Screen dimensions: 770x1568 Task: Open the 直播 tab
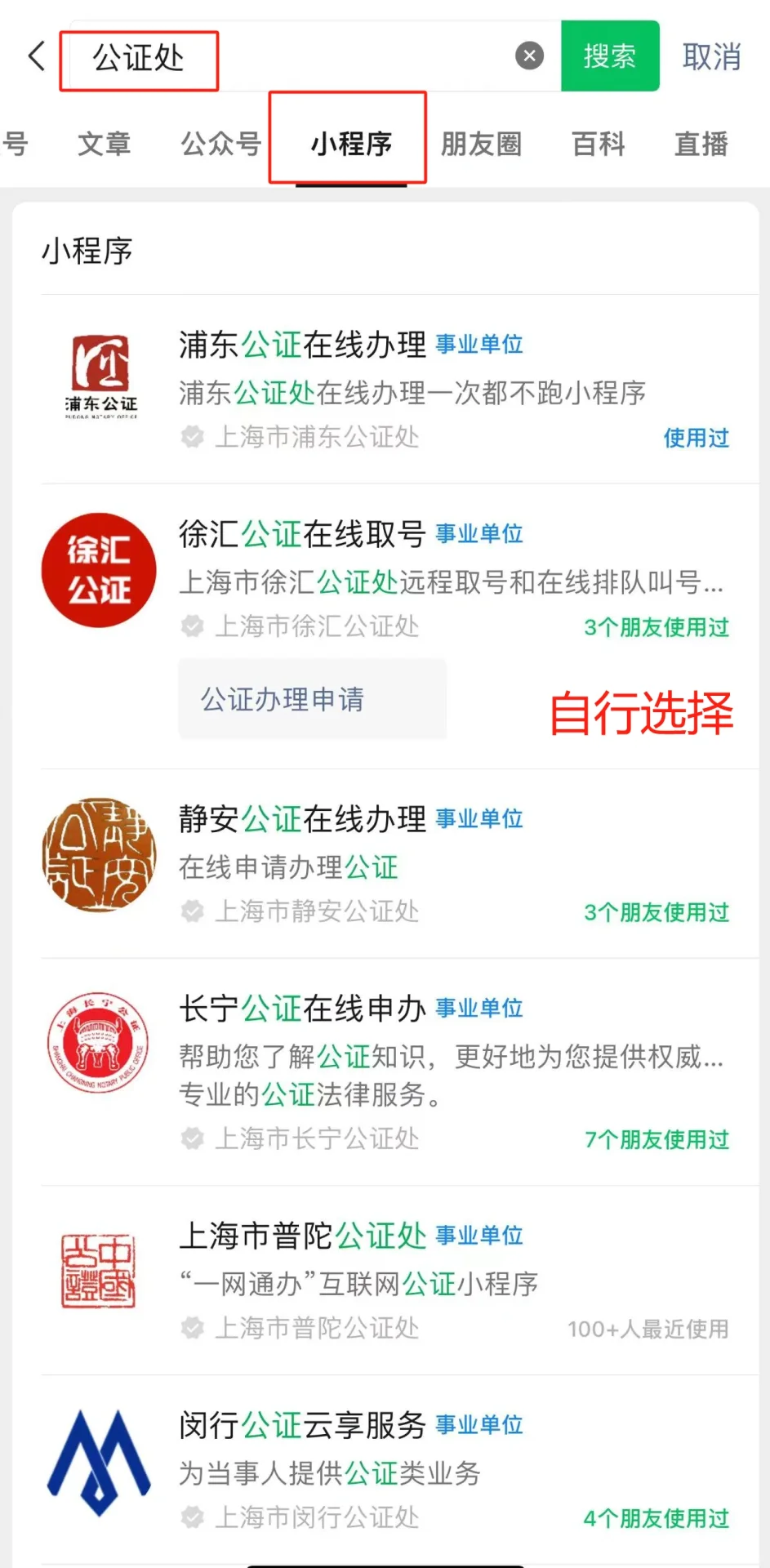(701, 144)
